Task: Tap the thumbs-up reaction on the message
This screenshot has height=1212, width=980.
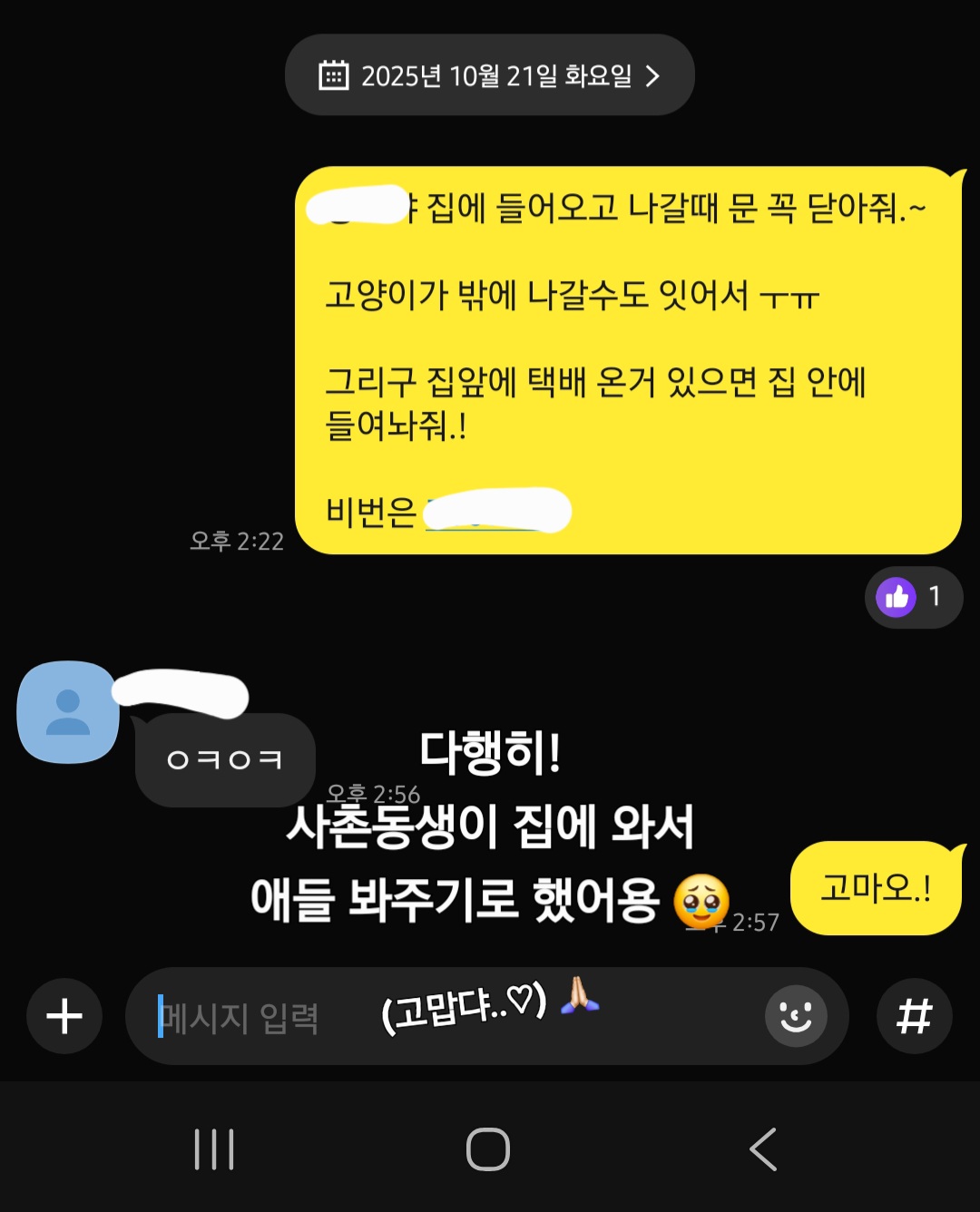Action: pos(913,597)
